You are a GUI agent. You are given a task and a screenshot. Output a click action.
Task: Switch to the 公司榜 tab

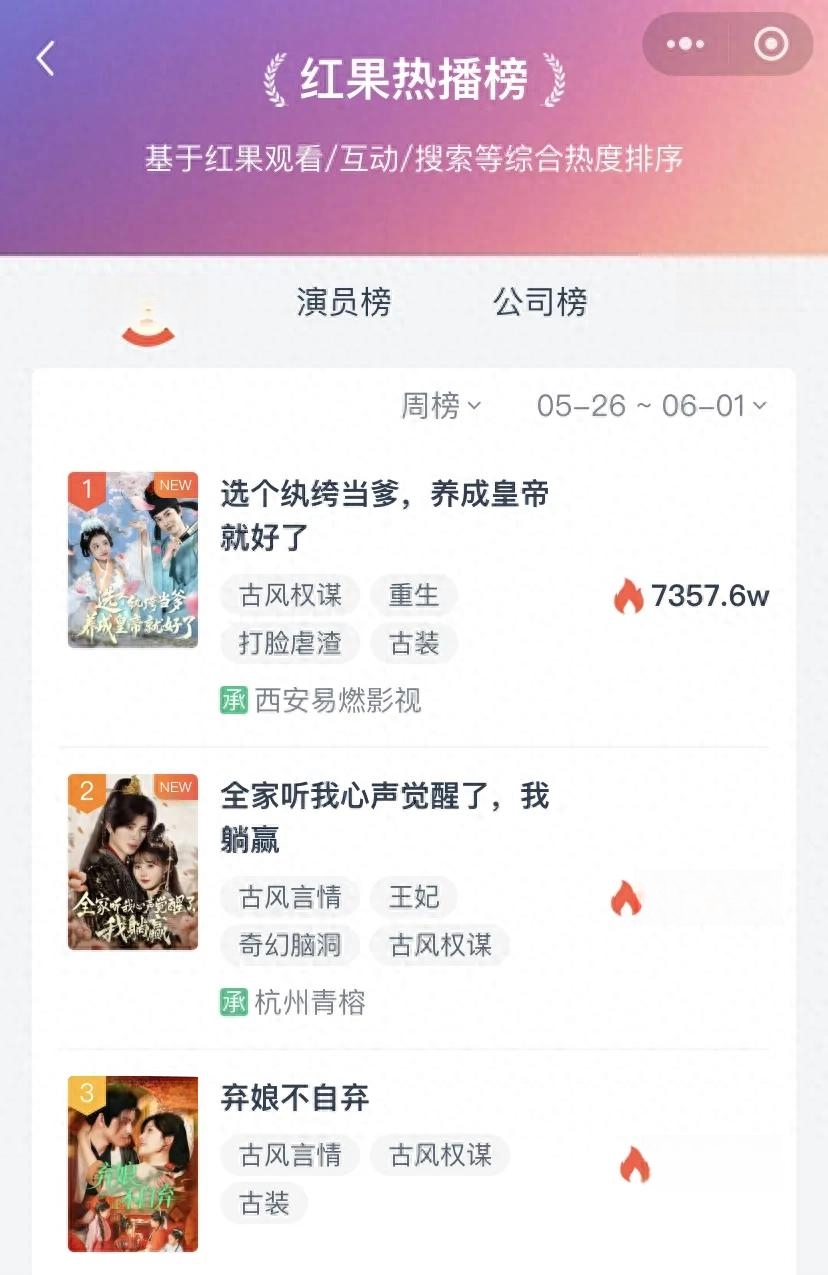click(540, 302)
